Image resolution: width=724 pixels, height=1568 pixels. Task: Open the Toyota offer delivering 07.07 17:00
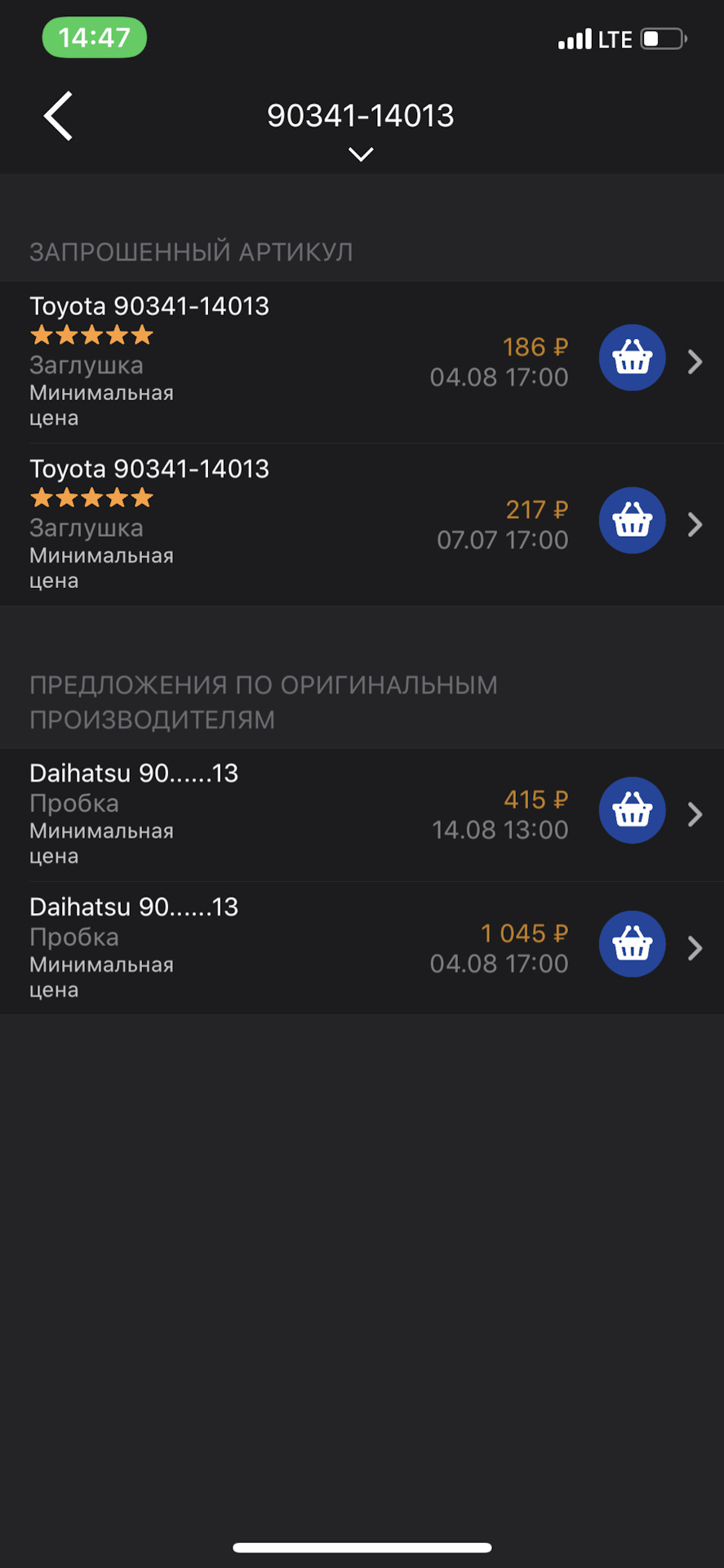click(x=694, y=524)
